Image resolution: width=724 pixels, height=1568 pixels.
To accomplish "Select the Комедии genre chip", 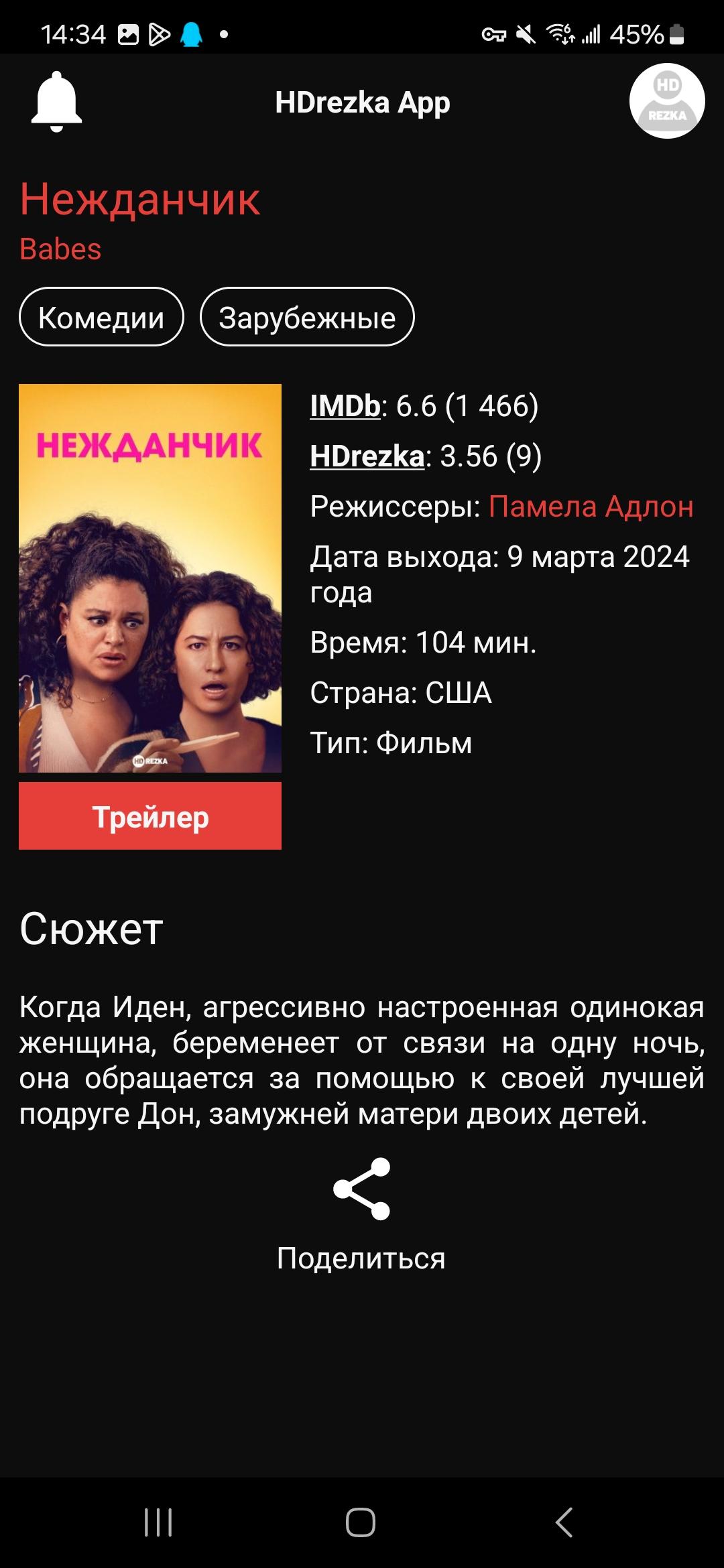I will (101, 317).
